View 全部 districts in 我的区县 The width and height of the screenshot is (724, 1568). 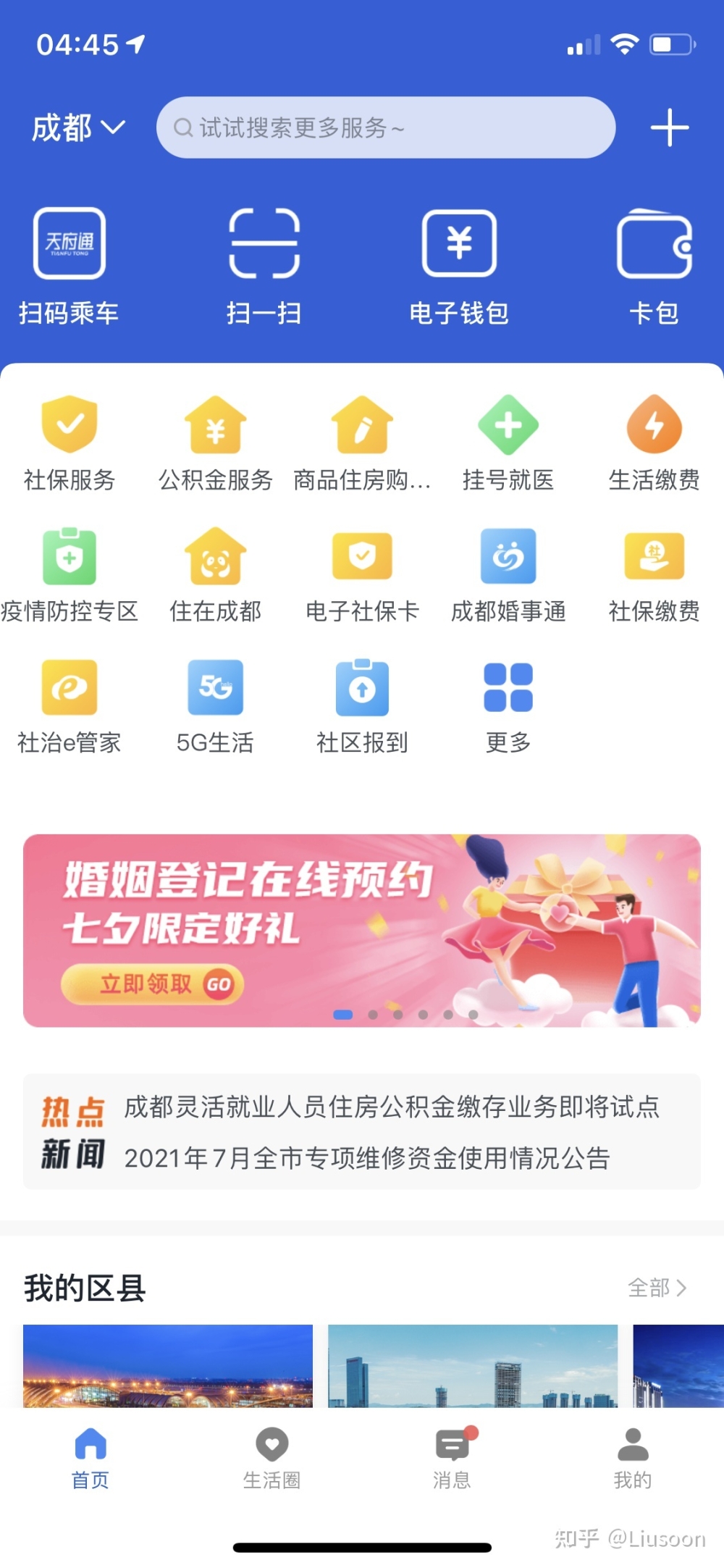[657, 1287]
